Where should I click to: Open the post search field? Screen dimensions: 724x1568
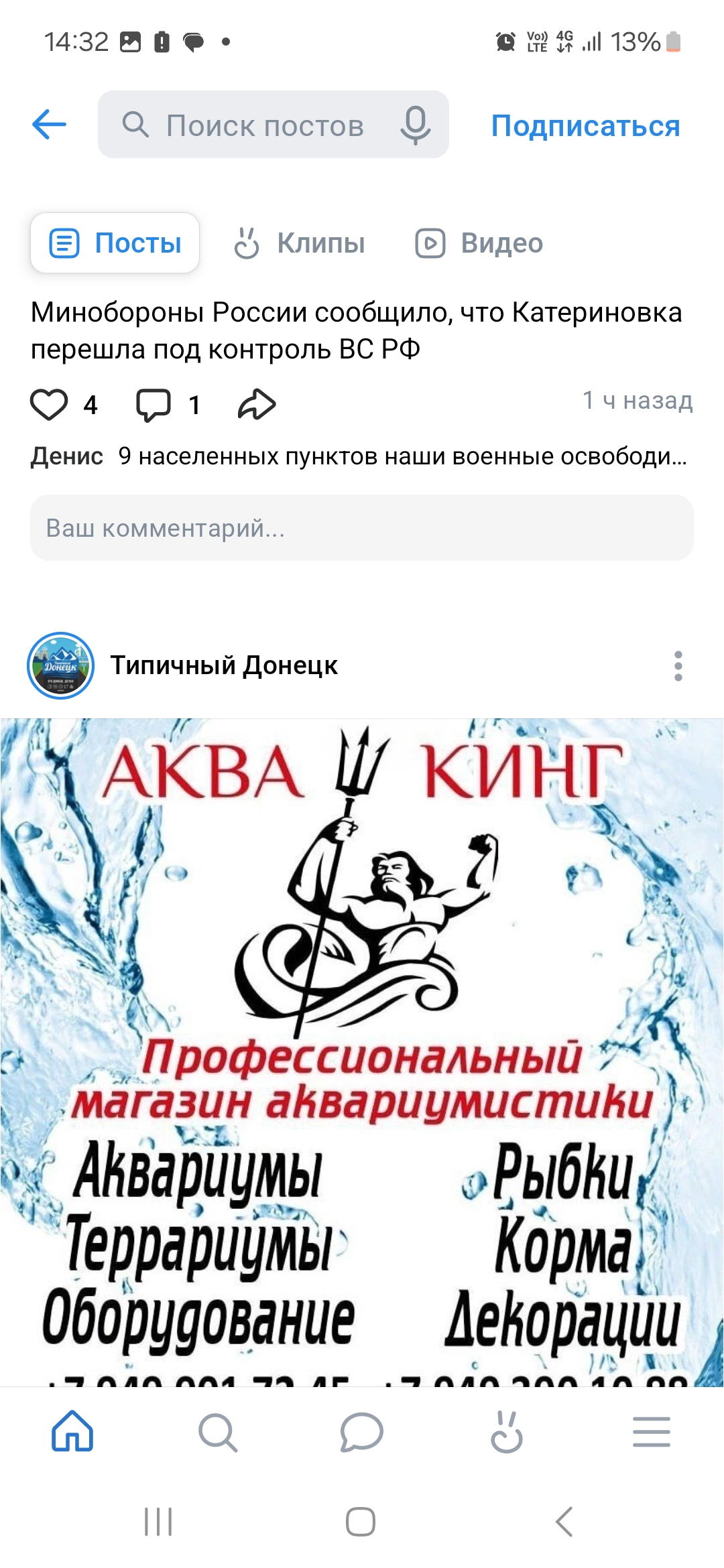(x=261, y=125)
